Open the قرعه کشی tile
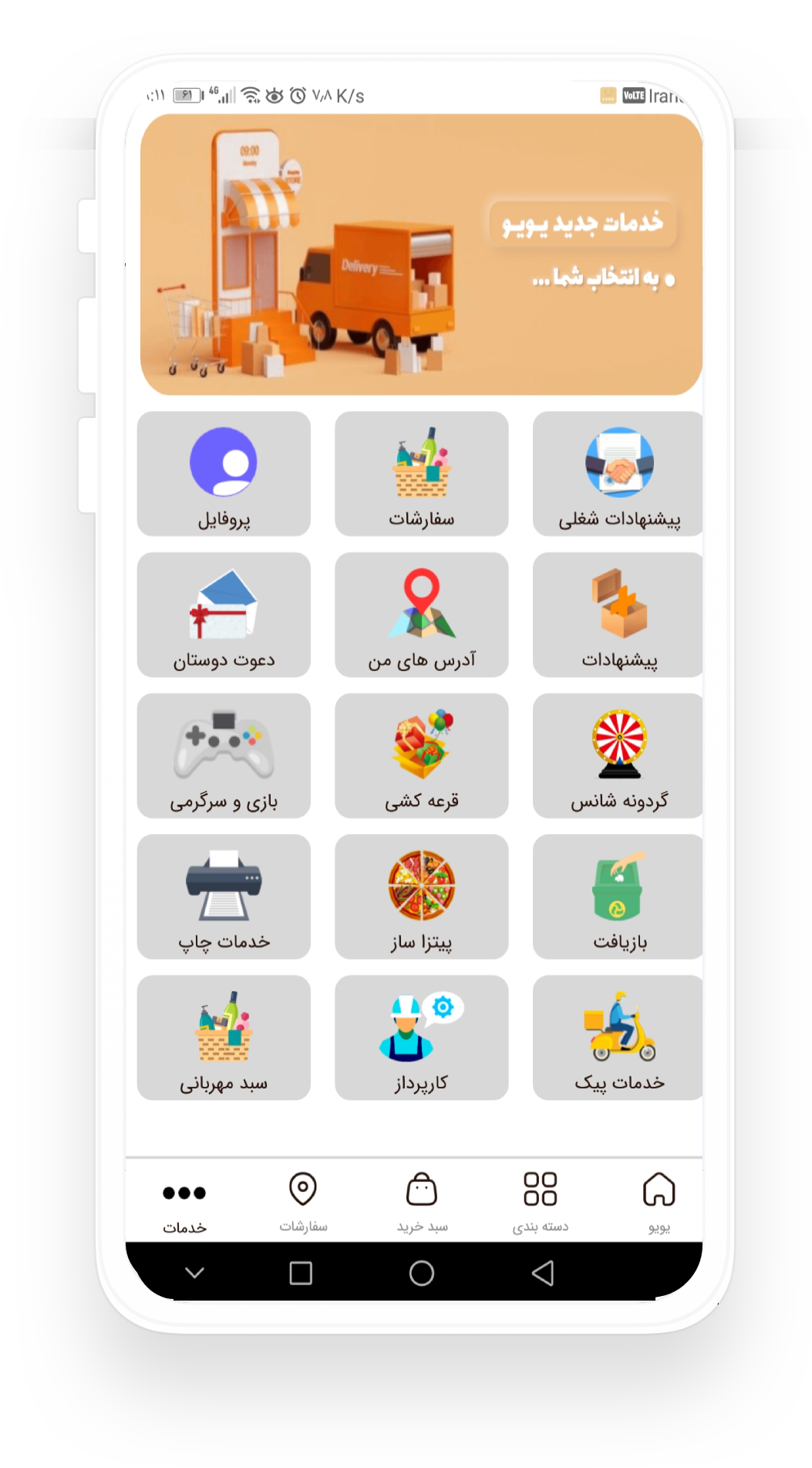812x1468 pixels. [421, 756]
